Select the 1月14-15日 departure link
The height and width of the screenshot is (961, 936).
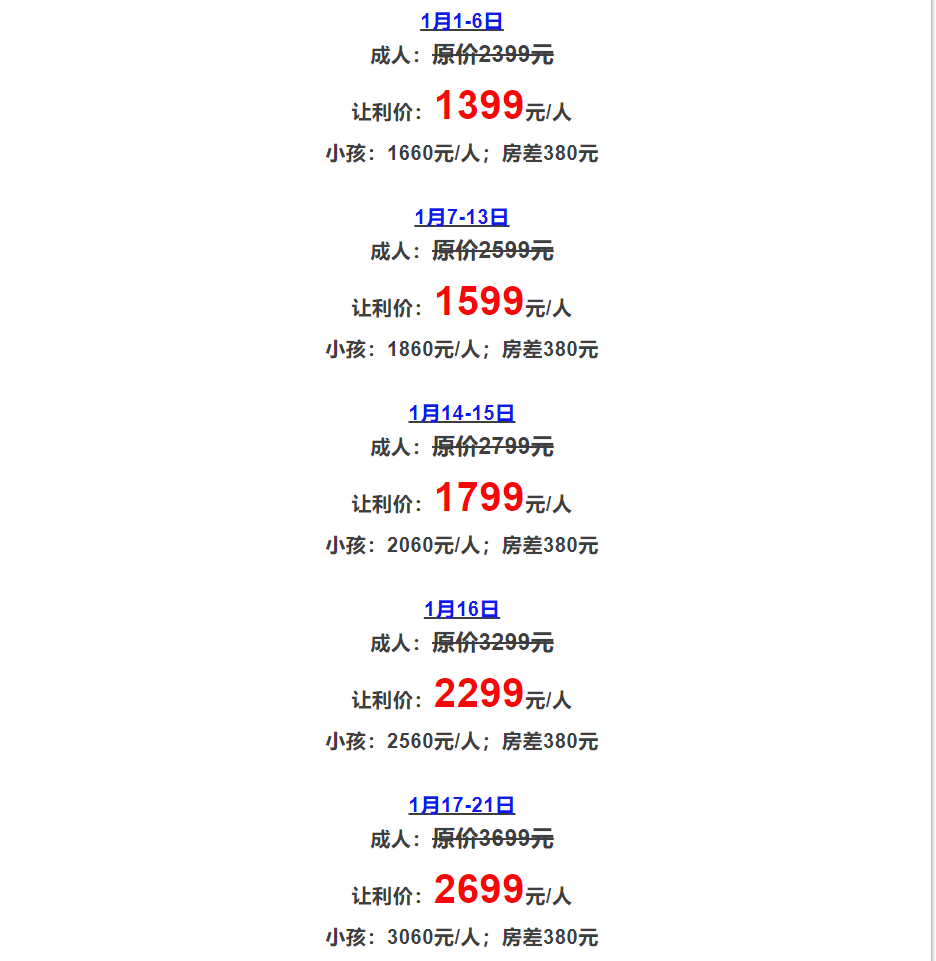[x=462, y=414]
